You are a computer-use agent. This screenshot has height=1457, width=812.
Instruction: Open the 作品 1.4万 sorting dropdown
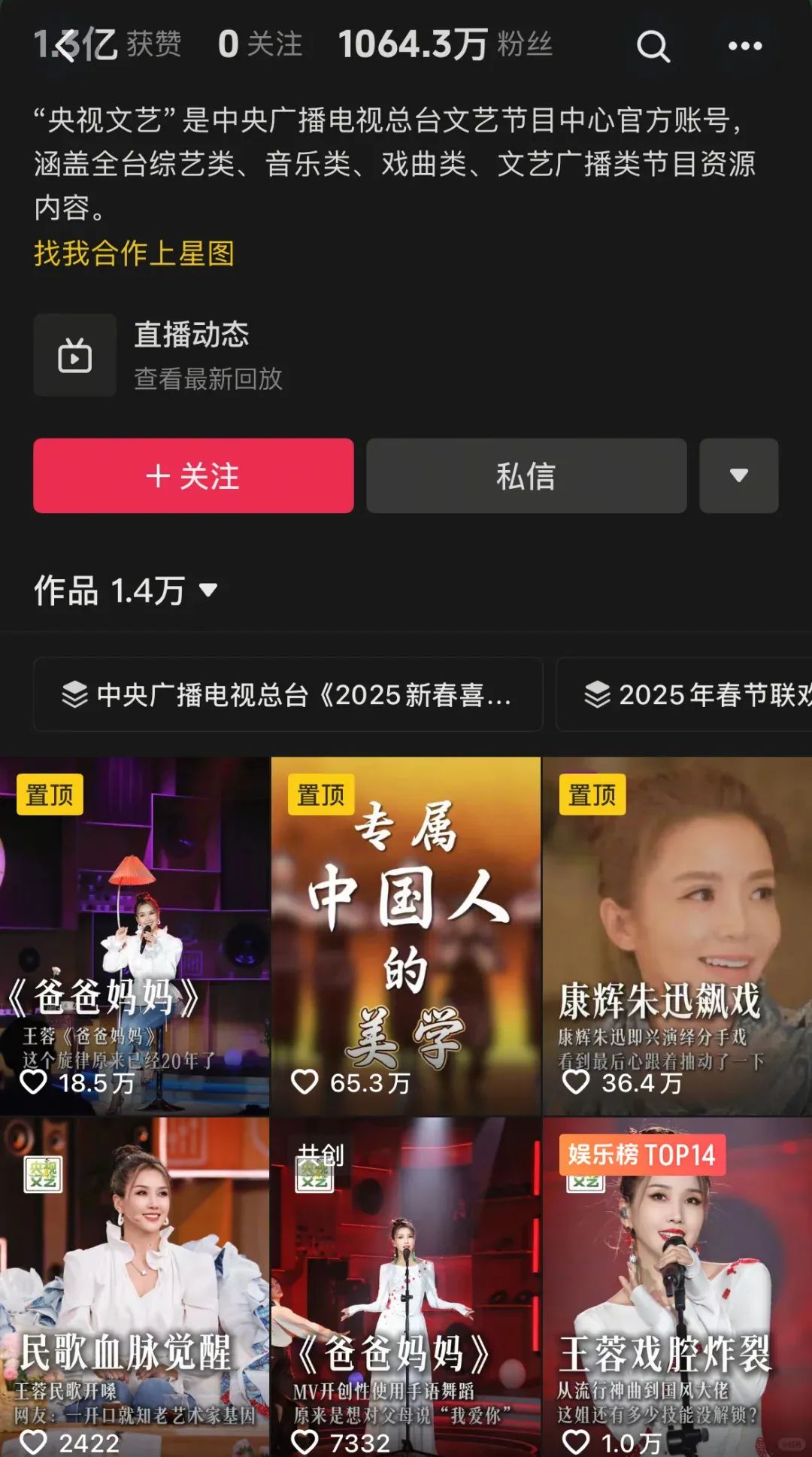coord(126,590)
